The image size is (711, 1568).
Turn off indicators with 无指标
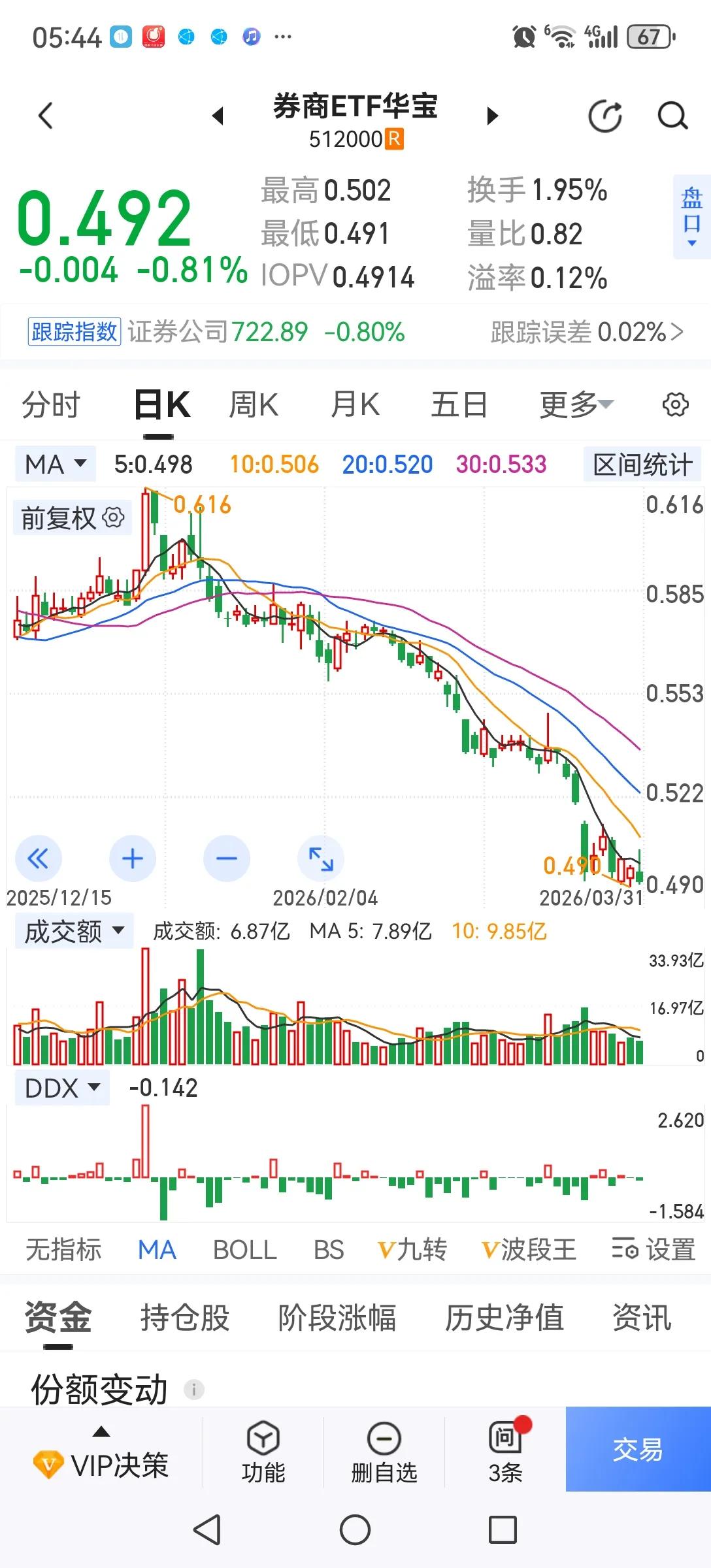click(x=63, y=1250)
